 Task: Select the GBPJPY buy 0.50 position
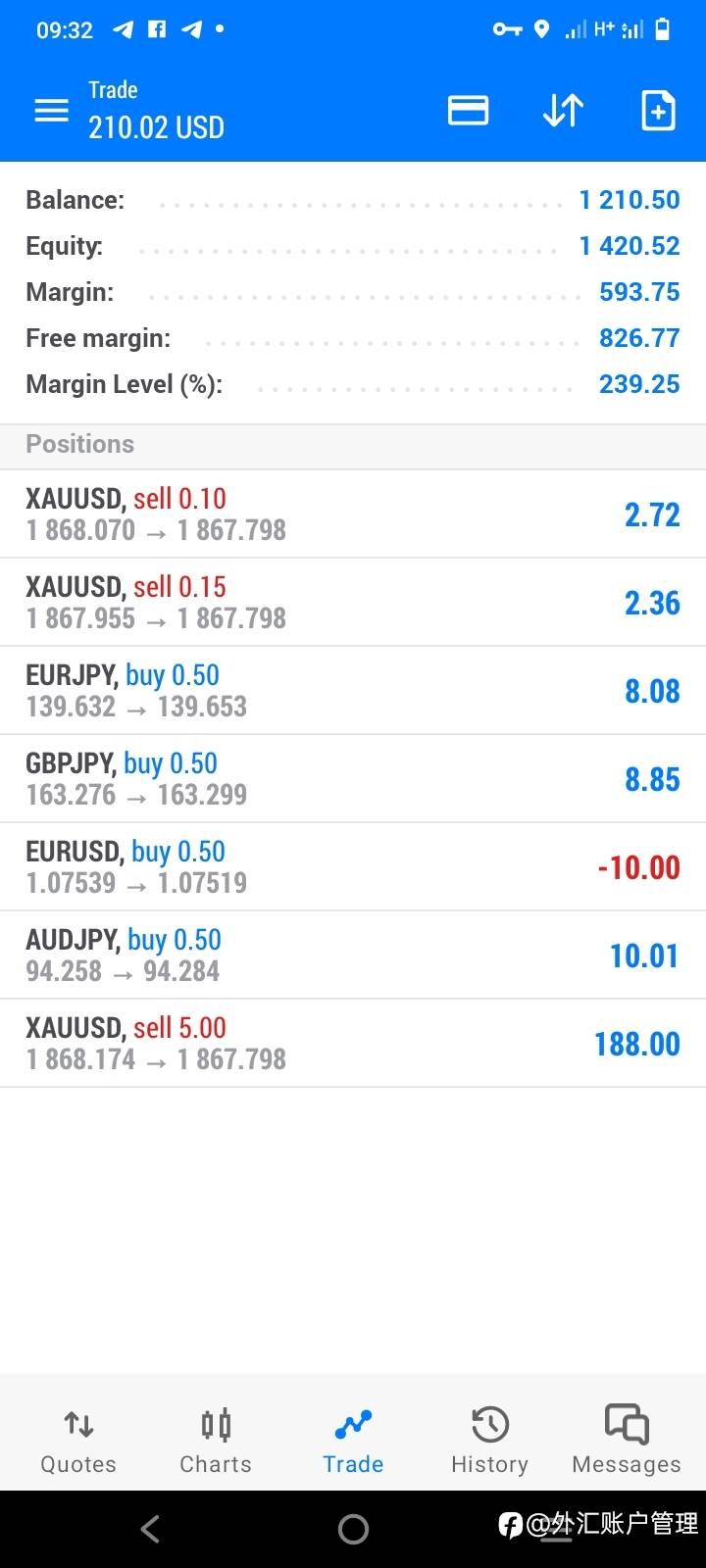[353, 778]
